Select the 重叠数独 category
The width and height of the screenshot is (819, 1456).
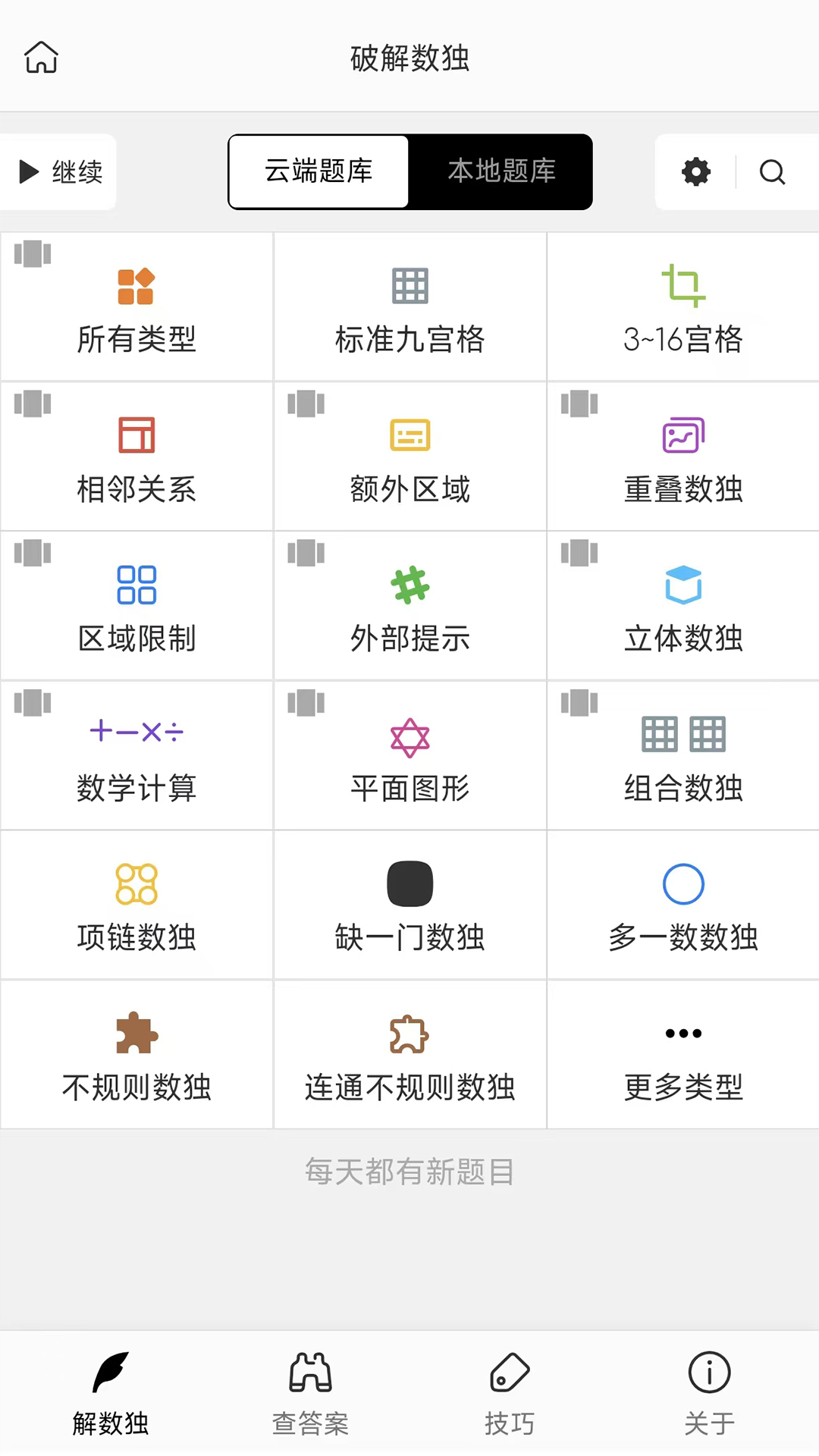(x=682, y=455)
